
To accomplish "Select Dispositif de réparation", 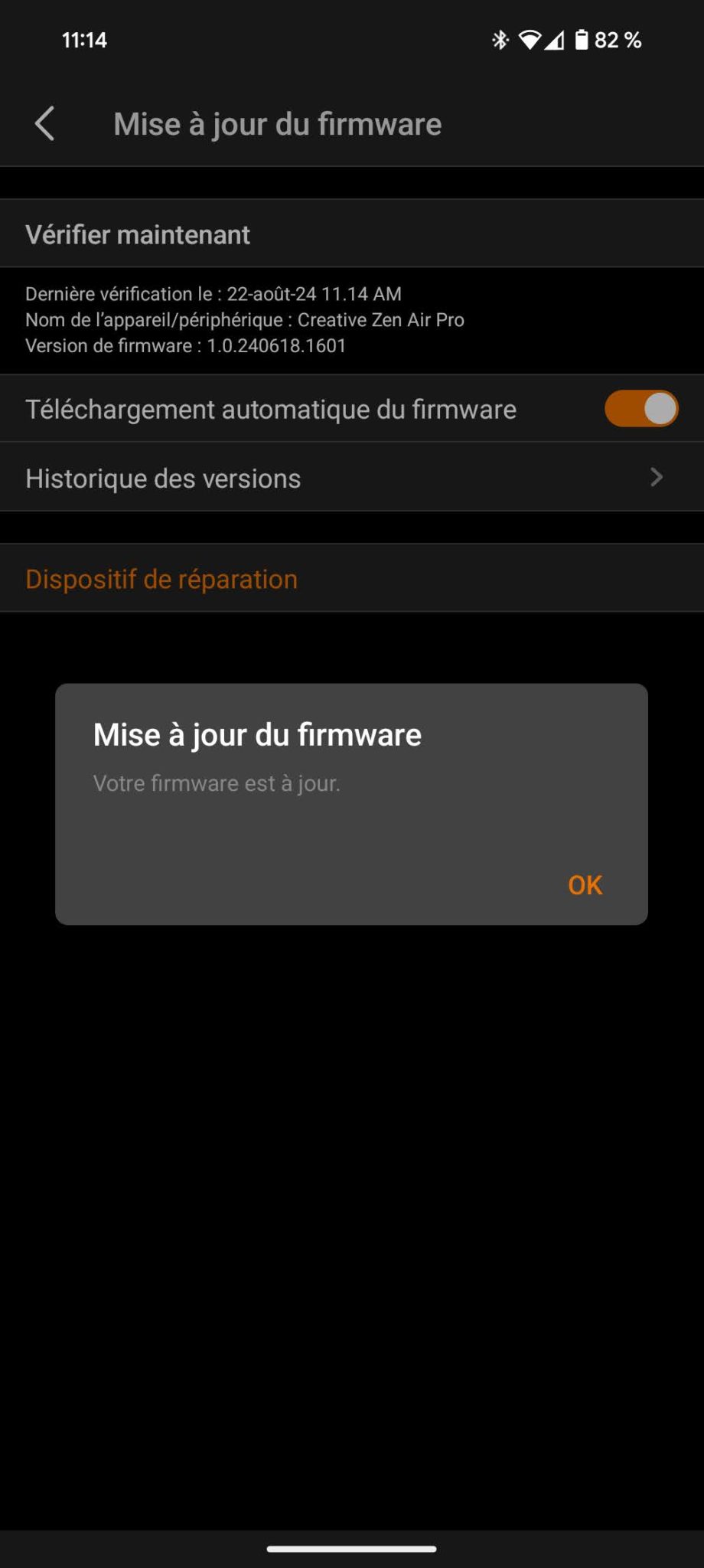I will pos(352,579).
